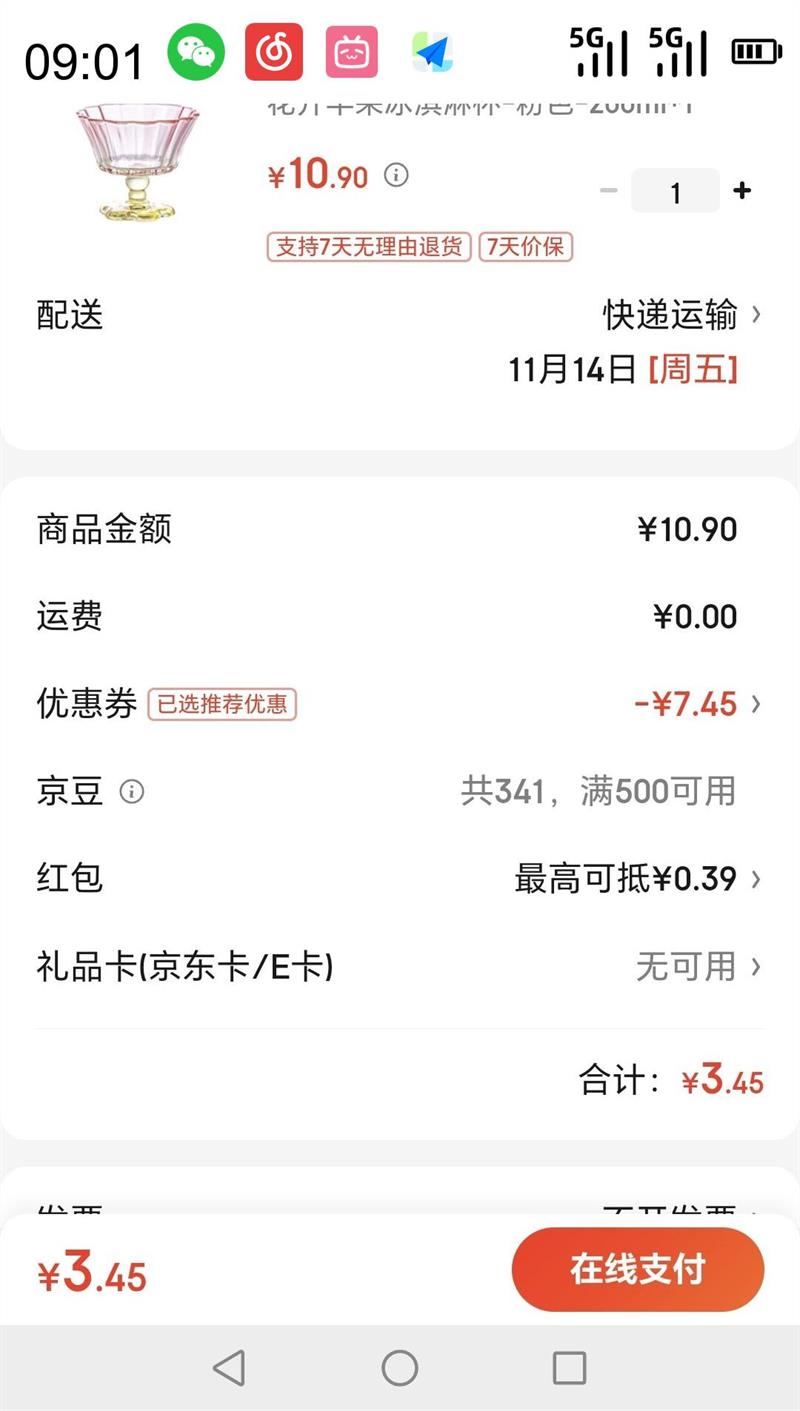Show 京豆 info tooltip icon
The width and height of the screenshot is (800, 1411).
point(132,792)
